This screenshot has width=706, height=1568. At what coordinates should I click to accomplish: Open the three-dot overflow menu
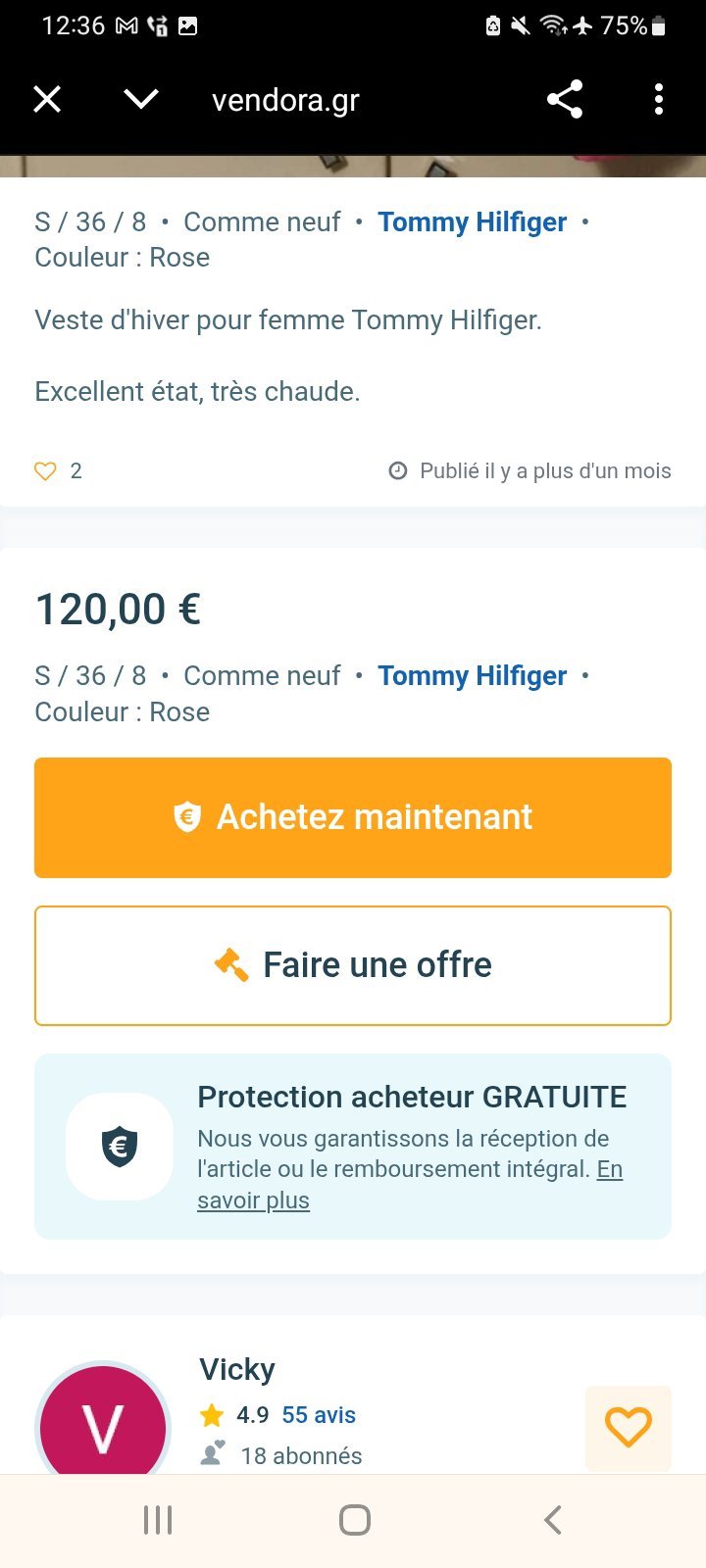(659, 99)
